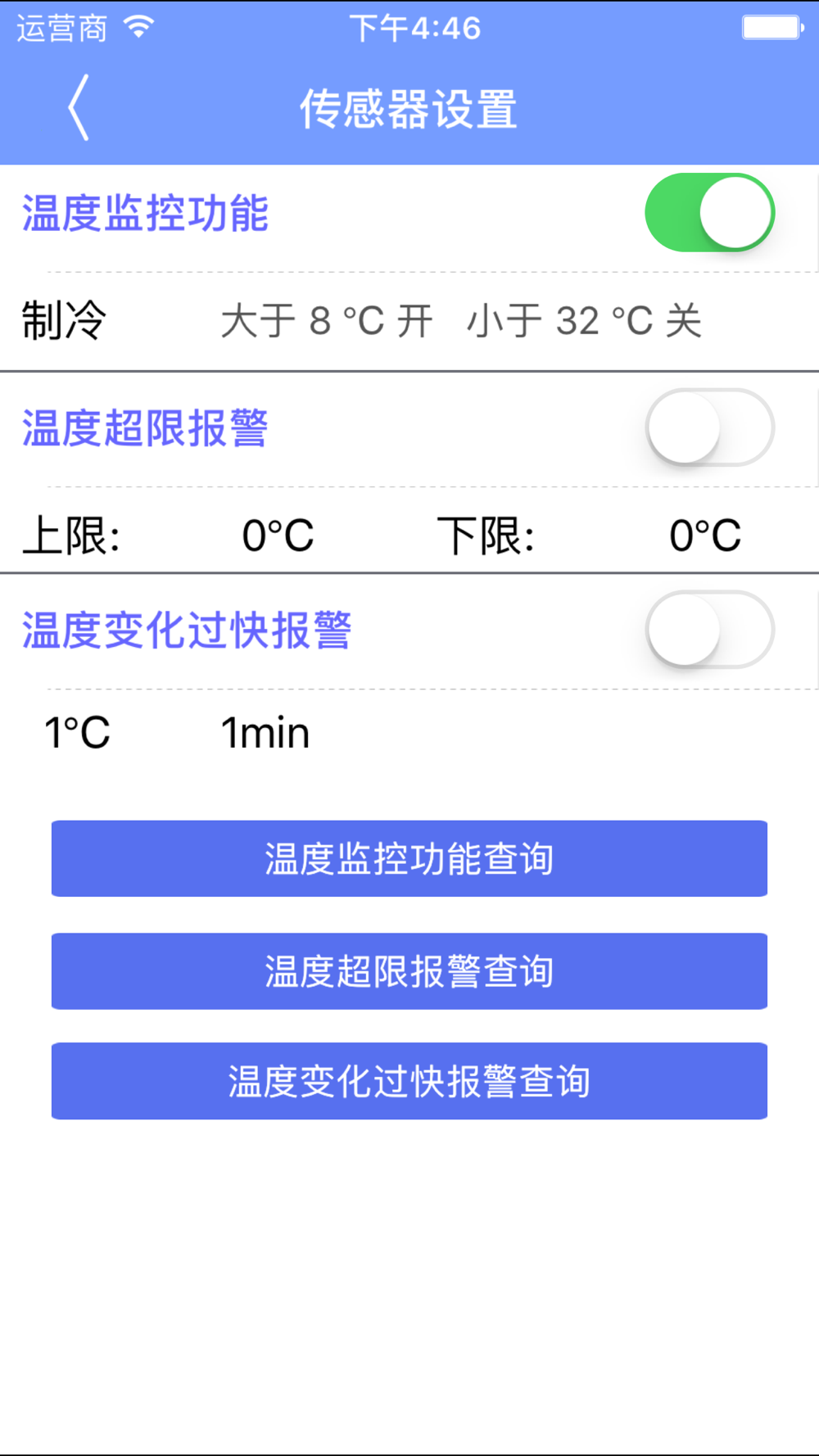
Task: Go back from 传感器设置
Action: [79, 108]
